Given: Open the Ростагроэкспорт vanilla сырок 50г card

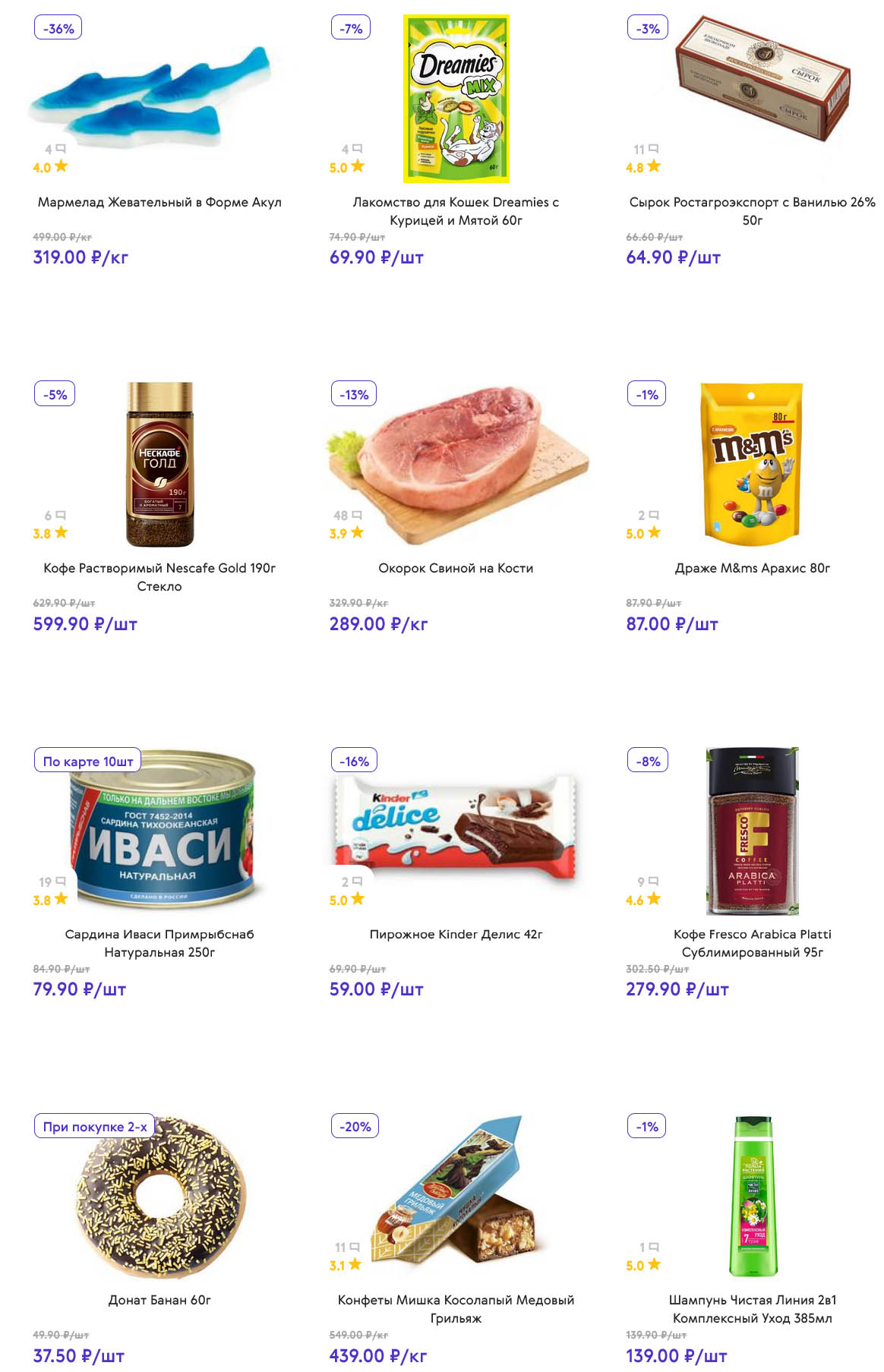Looking at the screenshot, I should (x=752, y=210).
